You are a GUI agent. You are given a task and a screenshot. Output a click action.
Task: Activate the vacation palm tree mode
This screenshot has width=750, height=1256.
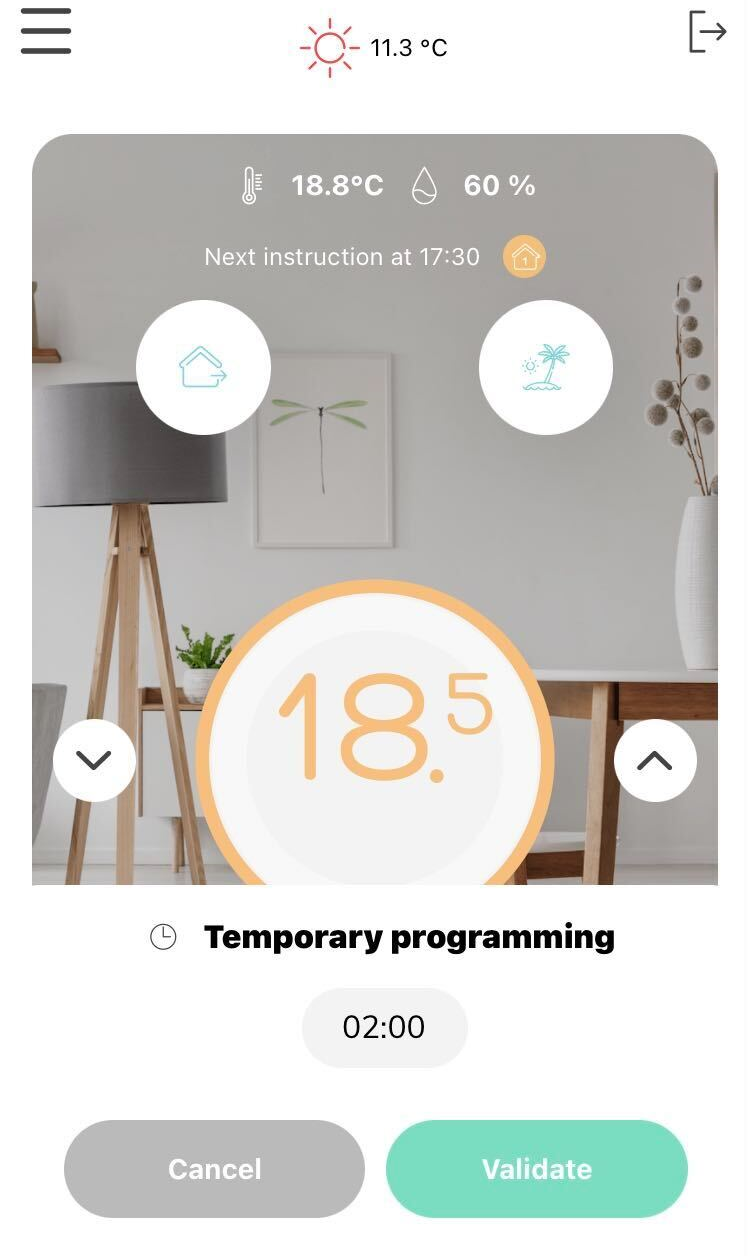coord(546,367)
